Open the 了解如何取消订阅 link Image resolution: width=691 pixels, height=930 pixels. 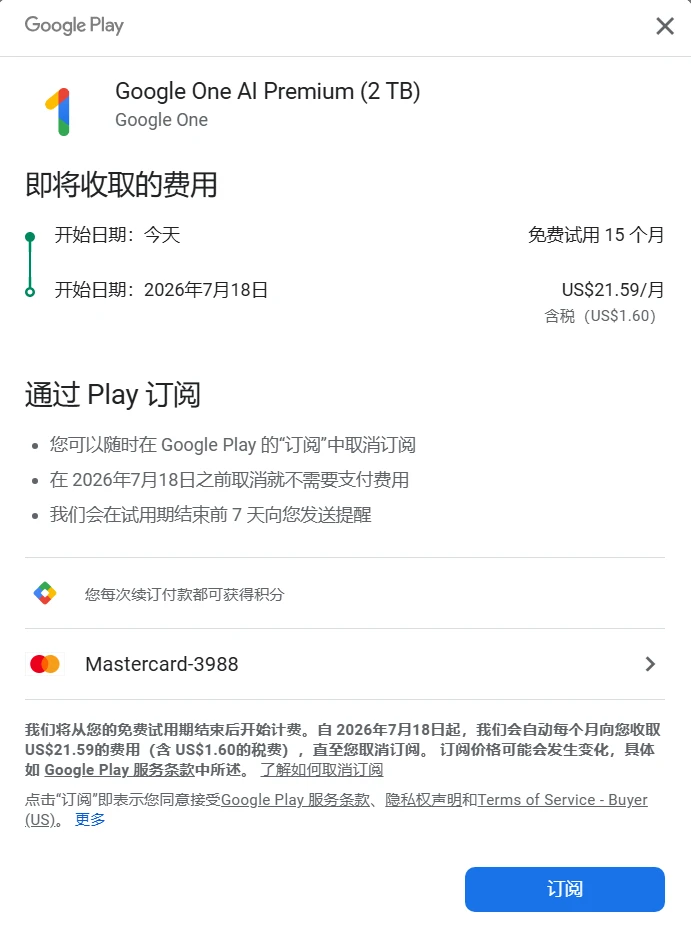coord(321,770)
